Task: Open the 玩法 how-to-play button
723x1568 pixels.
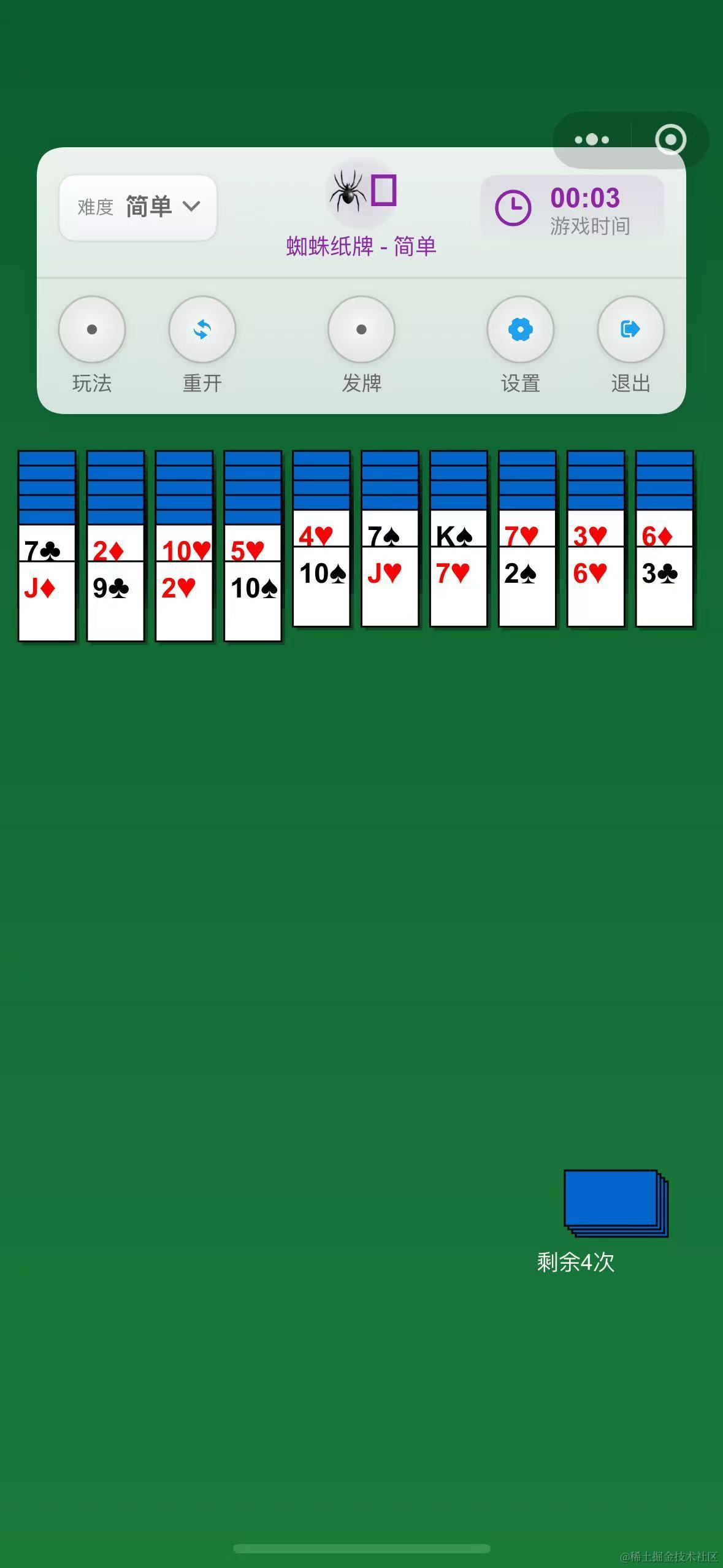Action: click(92, 330)
